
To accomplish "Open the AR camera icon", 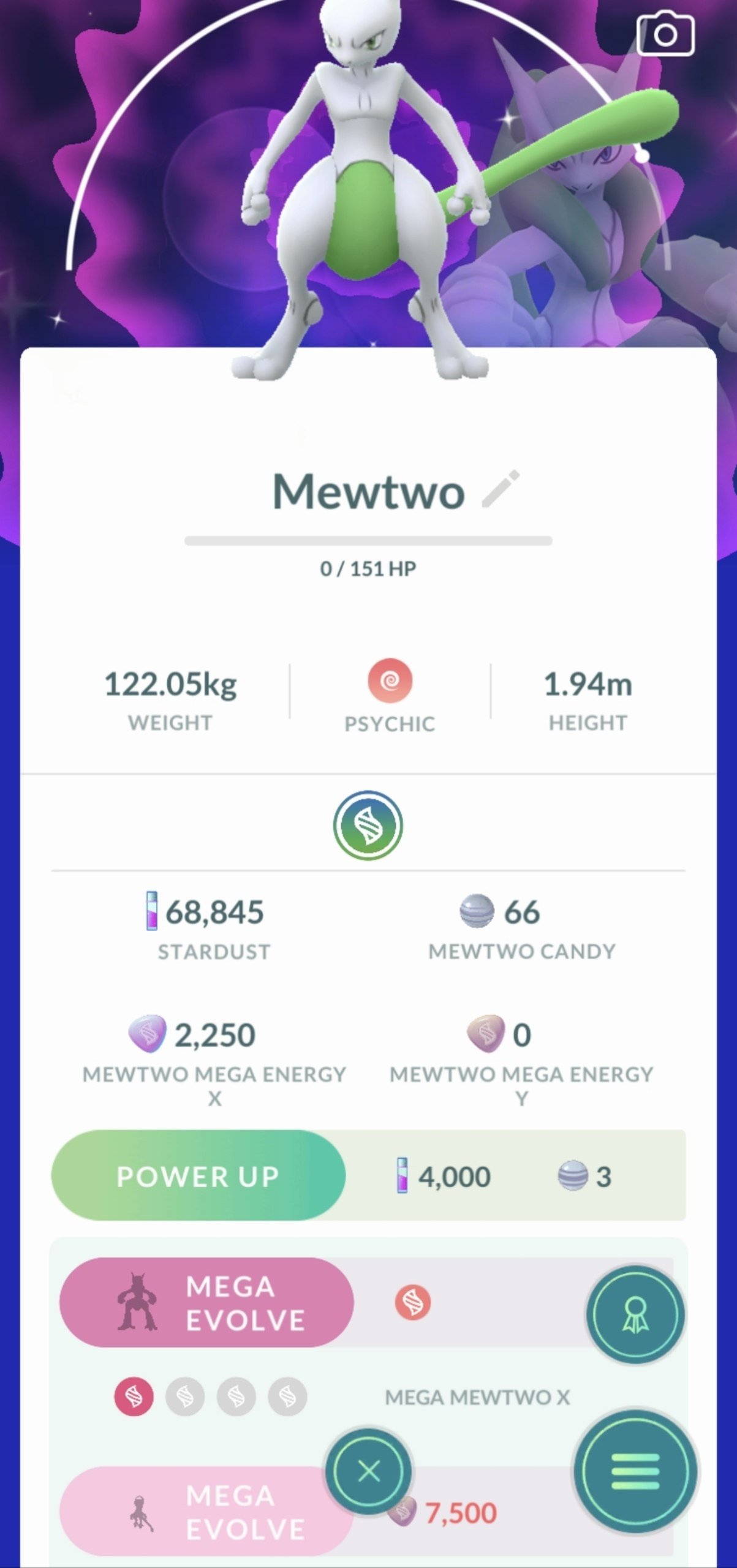I will tap(665, 35).
